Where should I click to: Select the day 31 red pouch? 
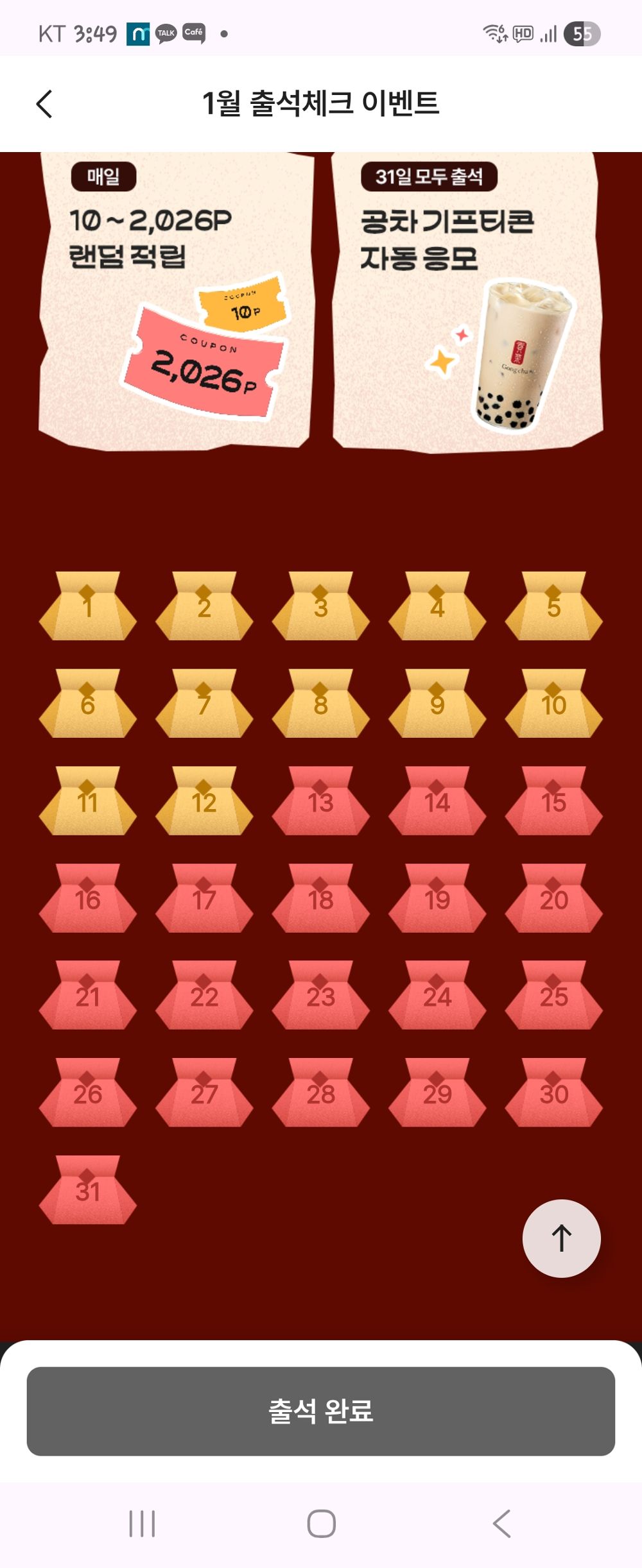pyautogui.click(x=87, y=1191)
